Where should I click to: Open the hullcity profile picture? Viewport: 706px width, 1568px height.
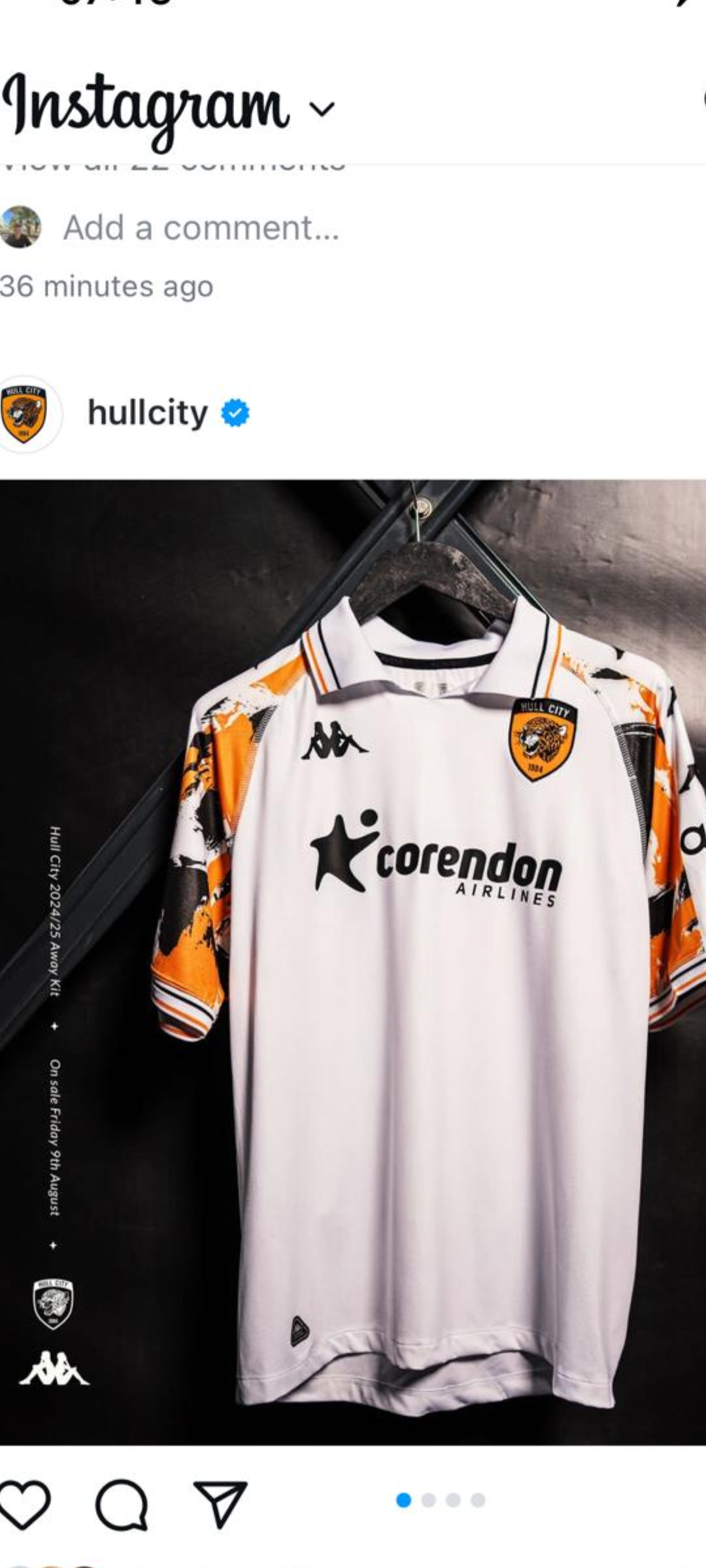(x=25, y=414)
